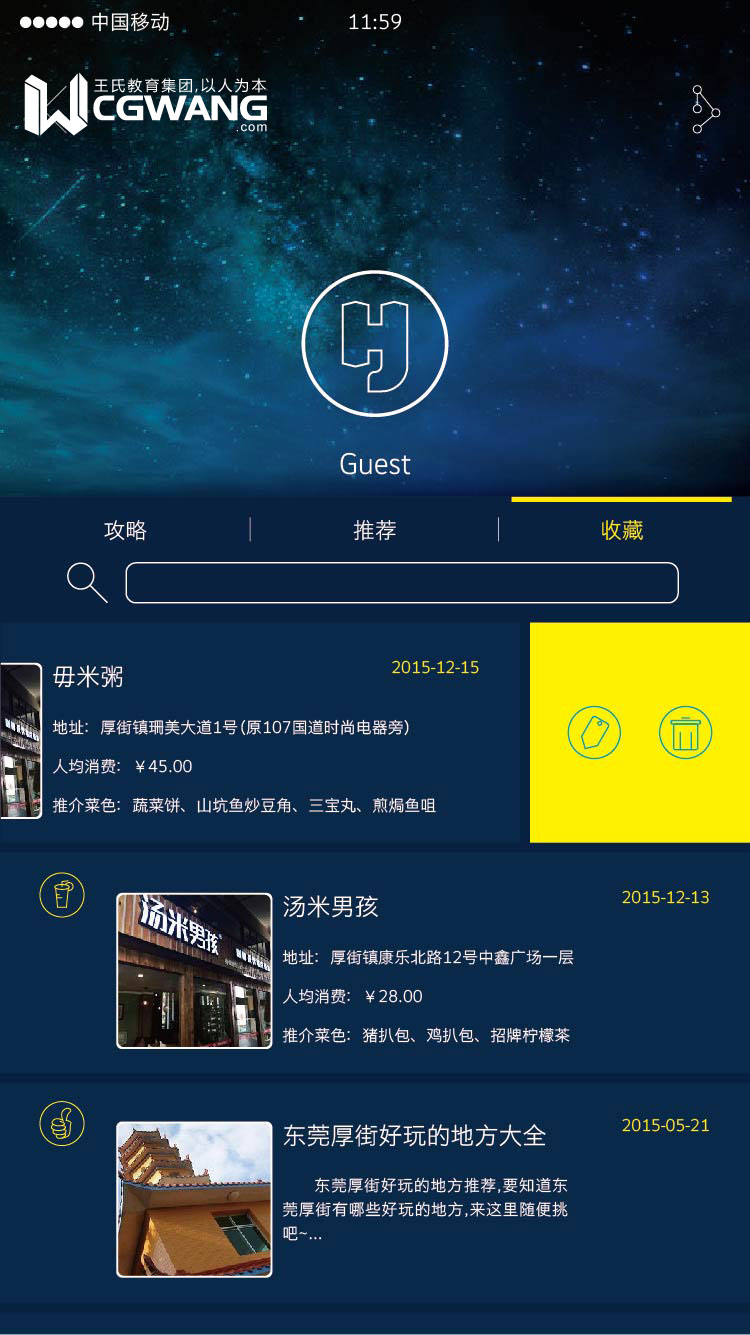Open the share icon in the header
750x1335 pixels.
click(x=705, y=110)
